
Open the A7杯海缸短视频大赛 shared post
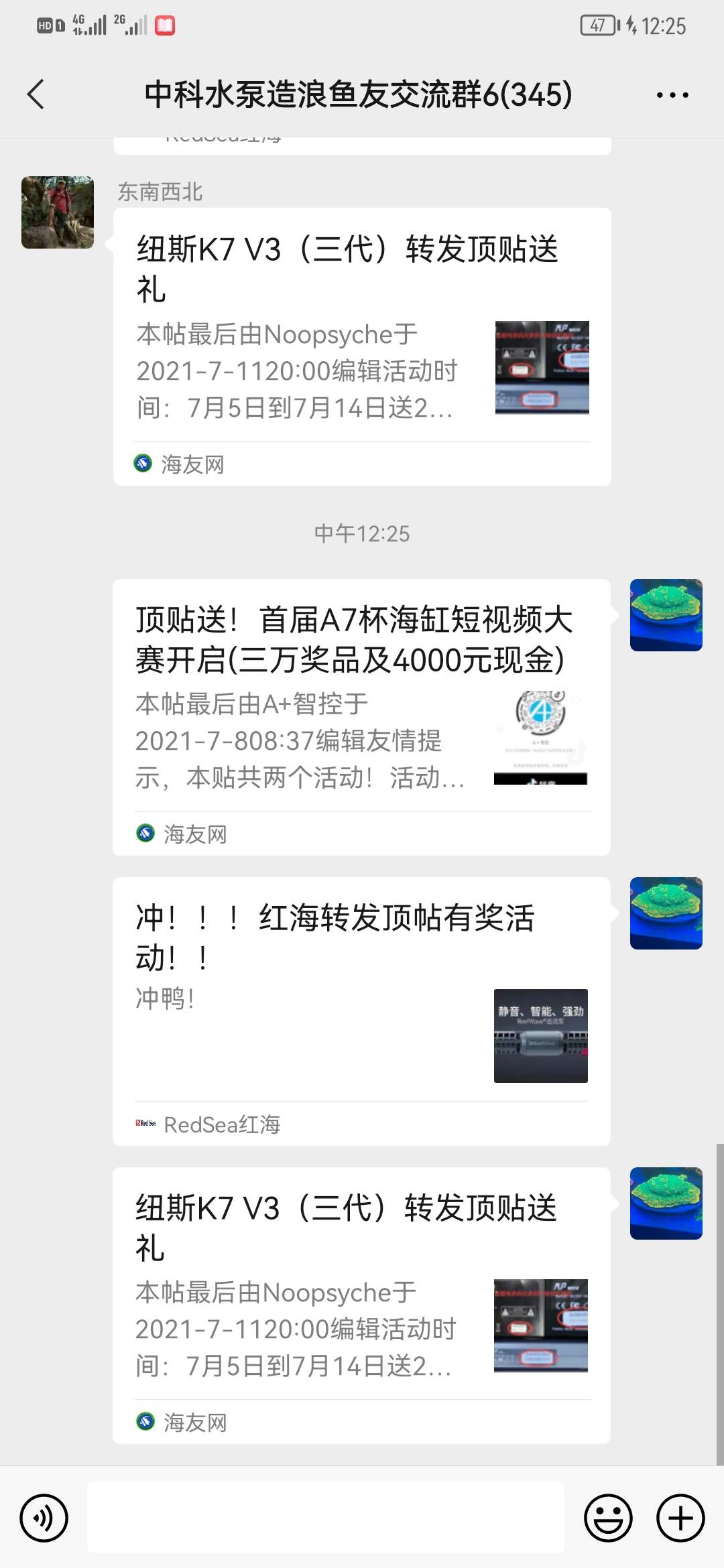coord(362,716)
